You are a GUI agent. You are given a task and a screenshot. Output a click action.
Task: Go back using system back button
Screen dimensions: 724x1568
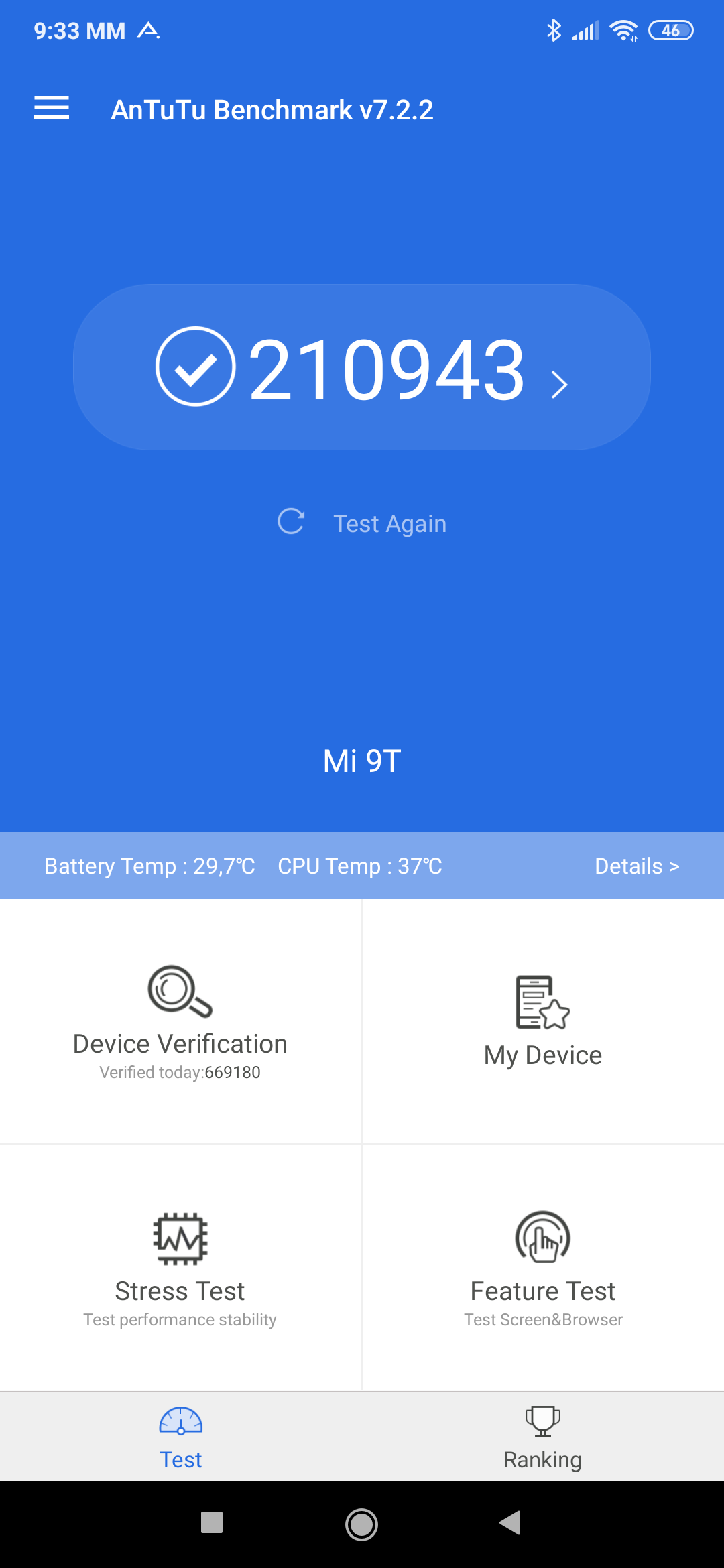511,1522
